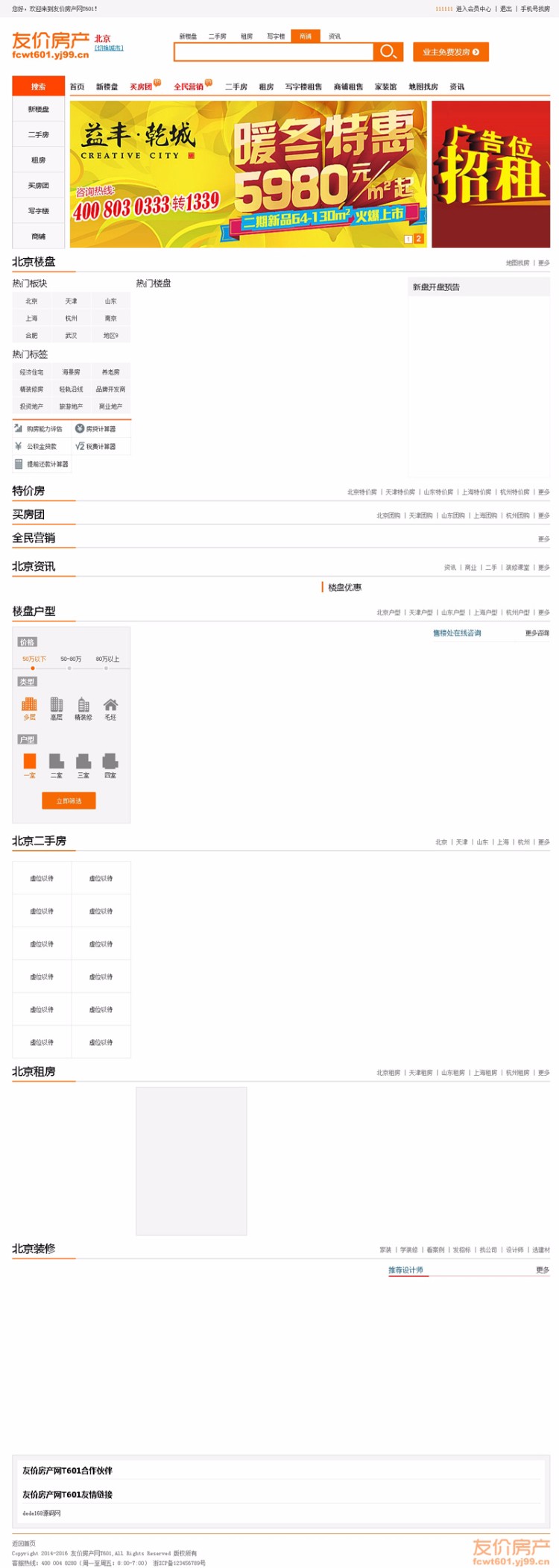Screen dimensions: 559x1568
Task: Select 二手房 search tab above search box
Action: (x=217, y=36)
